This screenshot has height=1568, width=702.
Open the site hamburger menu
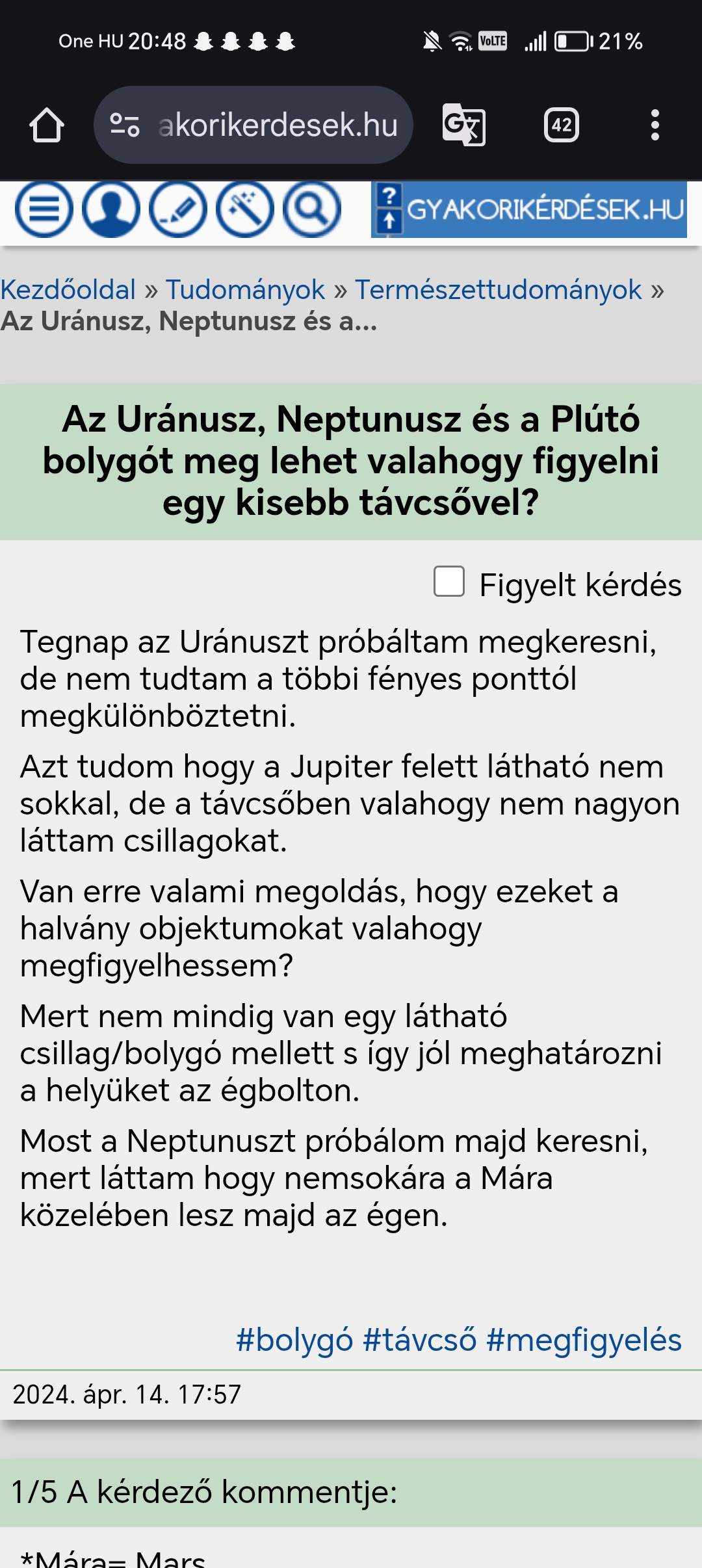coord(44,209)
